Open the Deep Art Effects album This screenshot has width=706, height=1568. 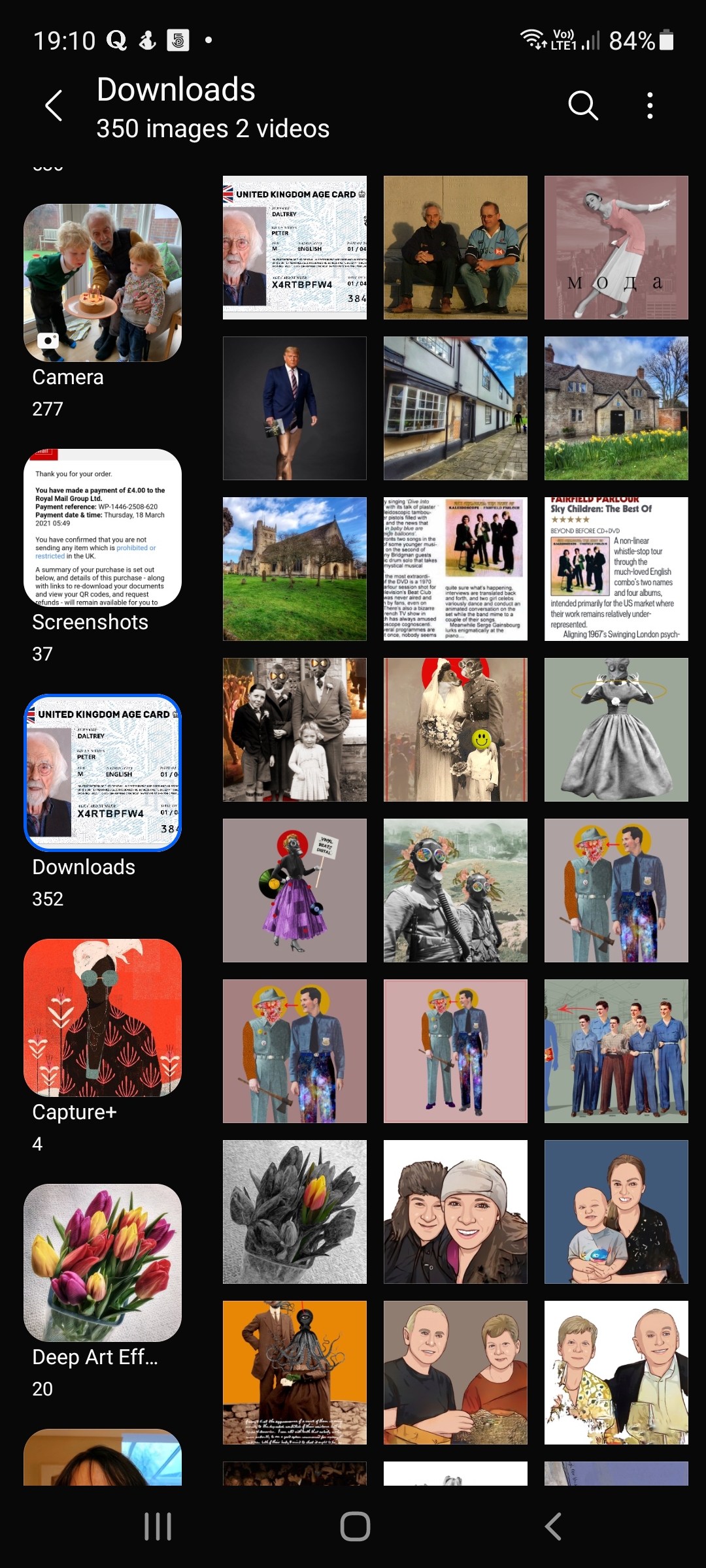103,1263
